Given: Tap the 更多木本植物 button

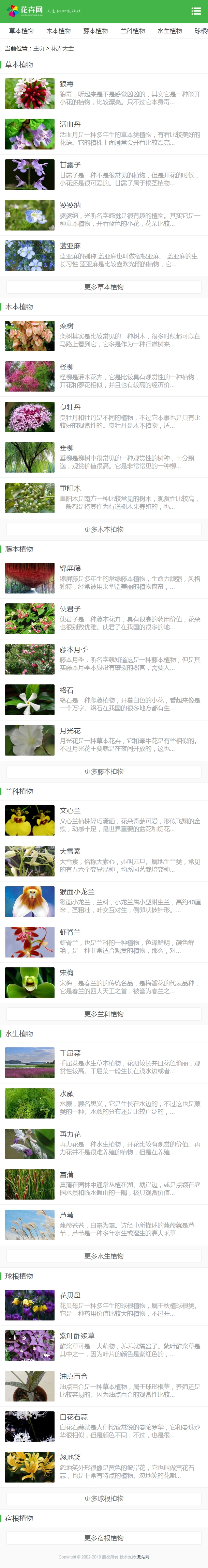Looking at the screenshot, I should 104,529.
